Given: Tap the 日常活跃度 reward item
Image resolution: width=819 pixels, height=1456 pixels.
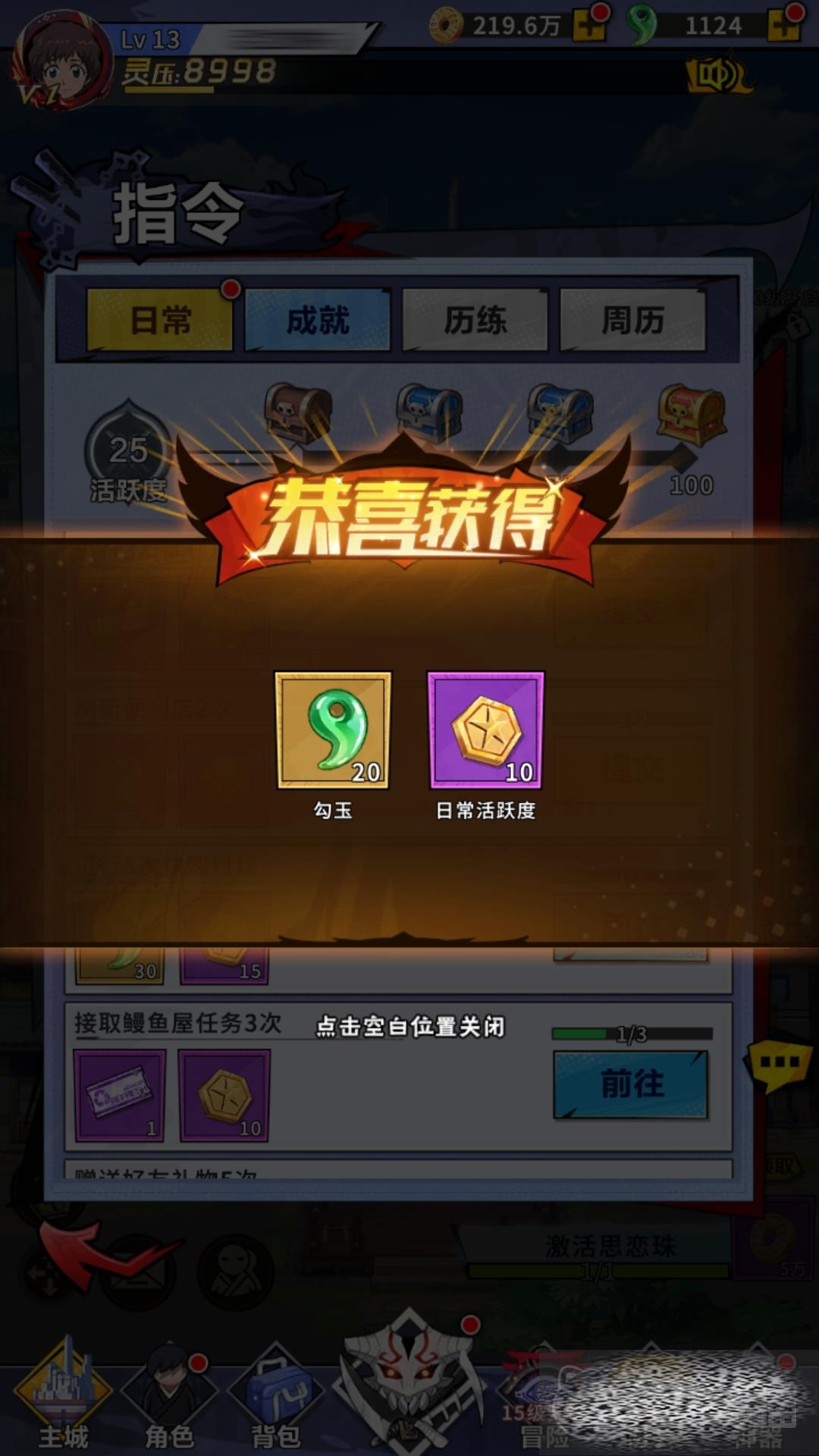Looking at the screenshot, I should coord(485,730).
